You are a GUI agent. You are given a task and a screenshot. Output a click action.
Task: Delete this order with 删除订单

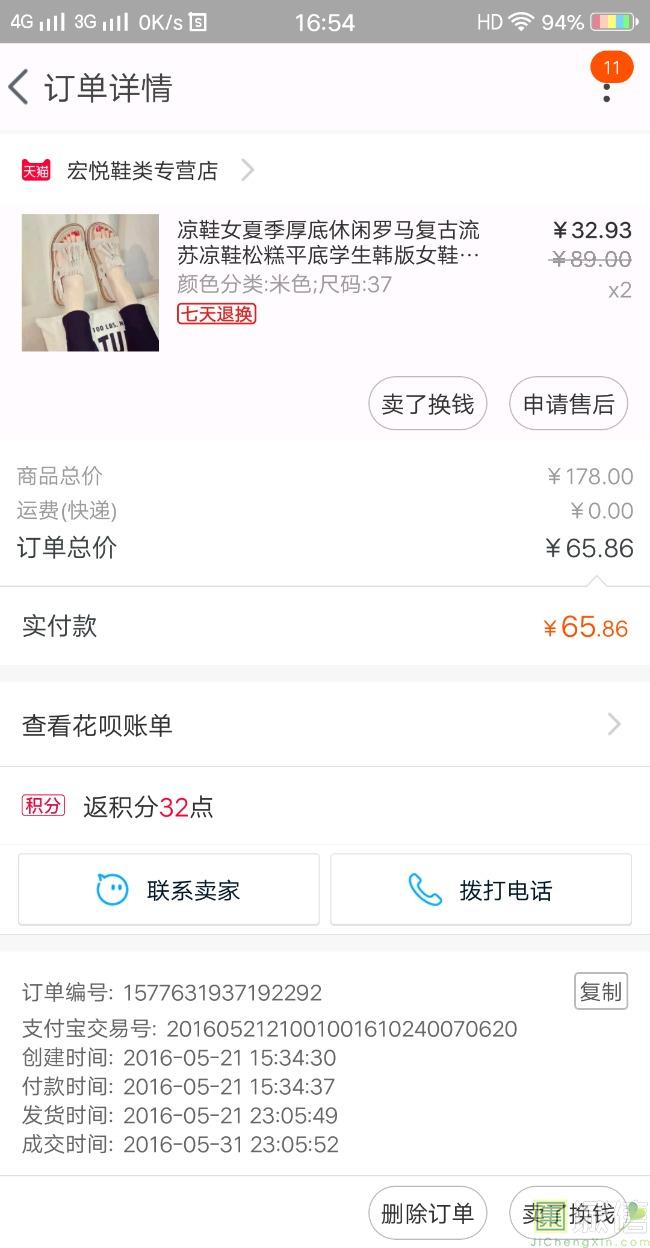pyautogui.click(x=427, y=1214)
